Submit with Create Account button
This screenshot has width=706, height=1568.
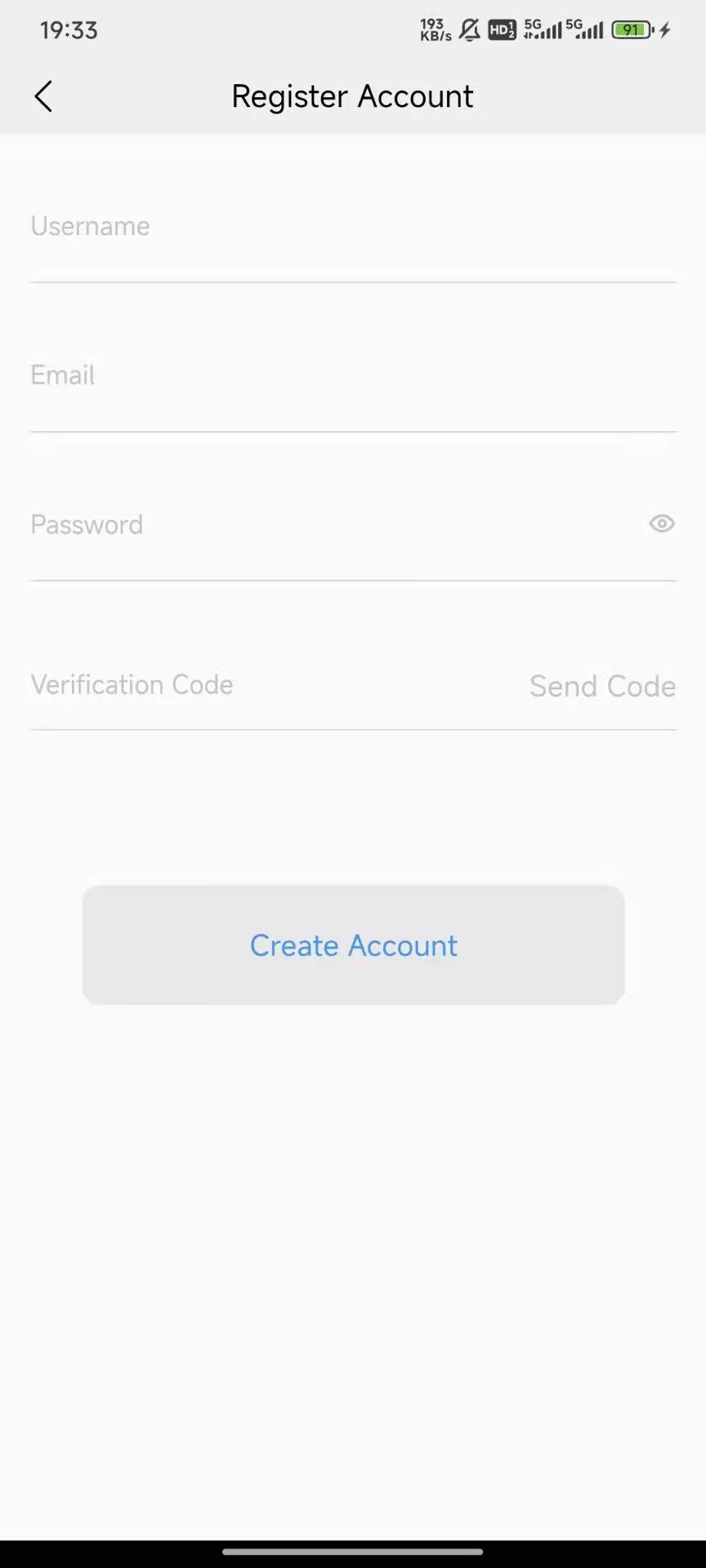353,945
